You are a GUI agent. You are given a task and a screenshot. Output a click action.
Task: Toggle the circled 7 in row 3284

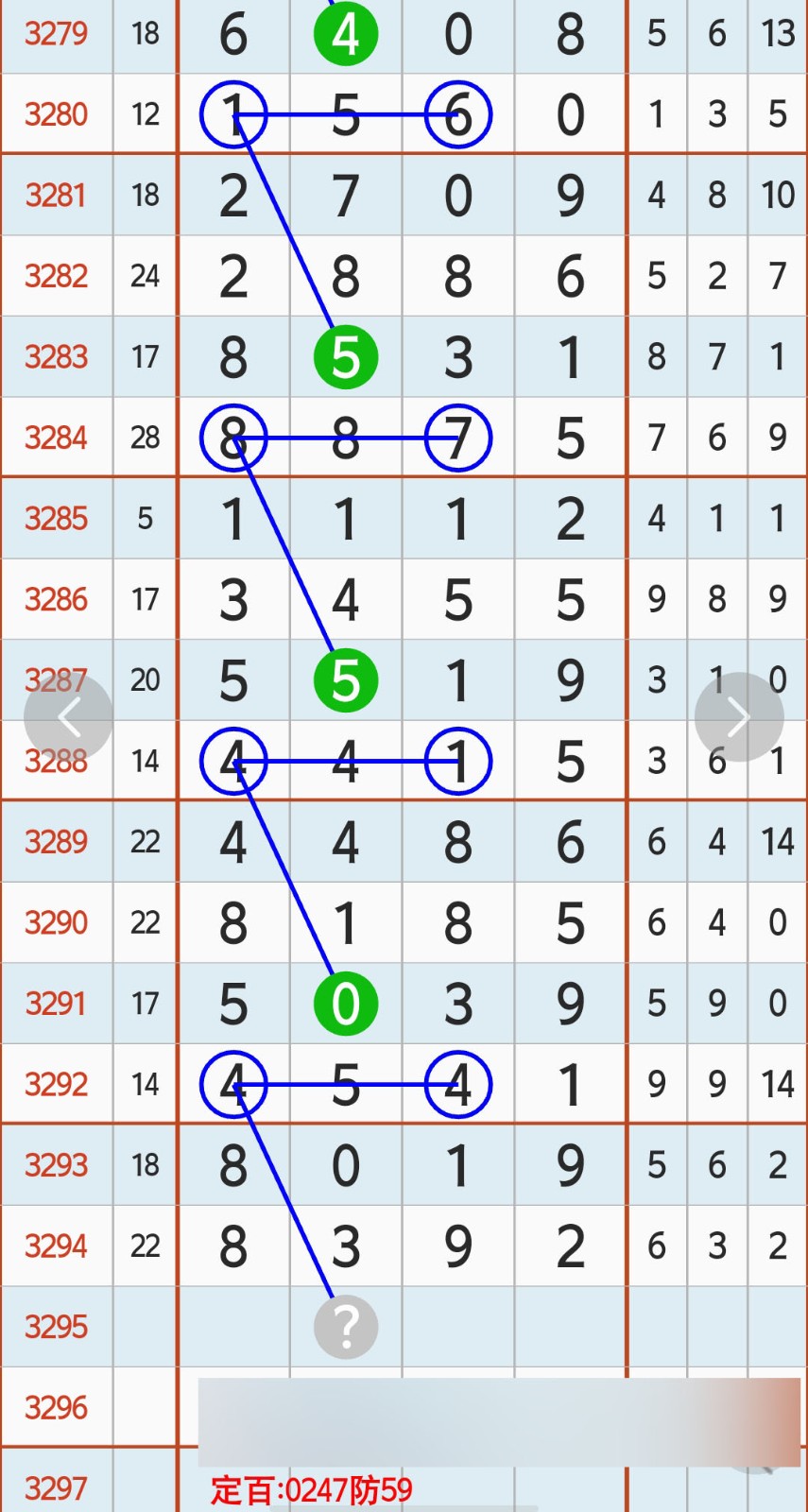pos(457,437)
